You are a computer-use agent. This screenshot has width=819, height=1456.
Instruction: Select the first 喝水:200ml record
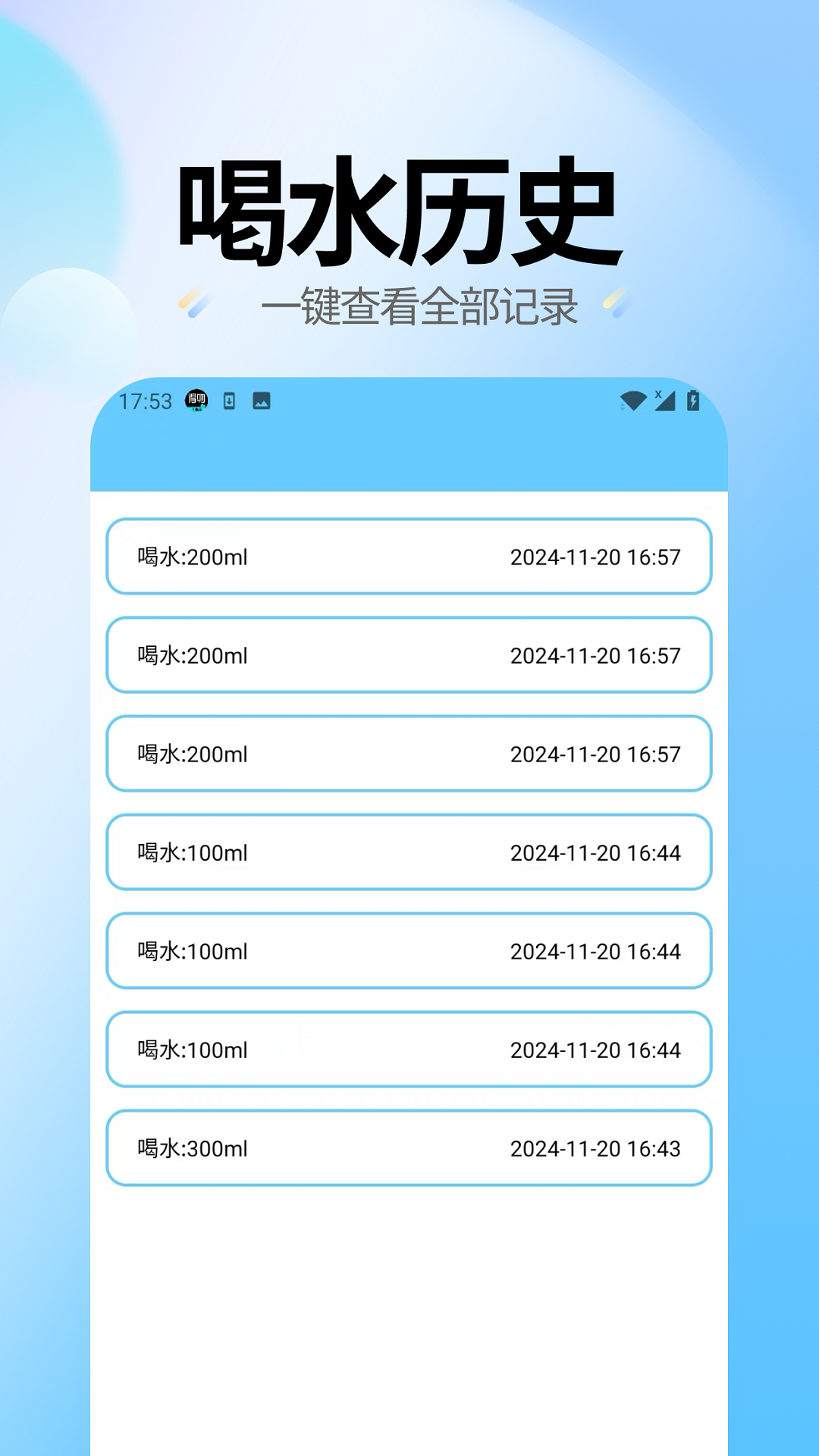click(x=409, y=557)
